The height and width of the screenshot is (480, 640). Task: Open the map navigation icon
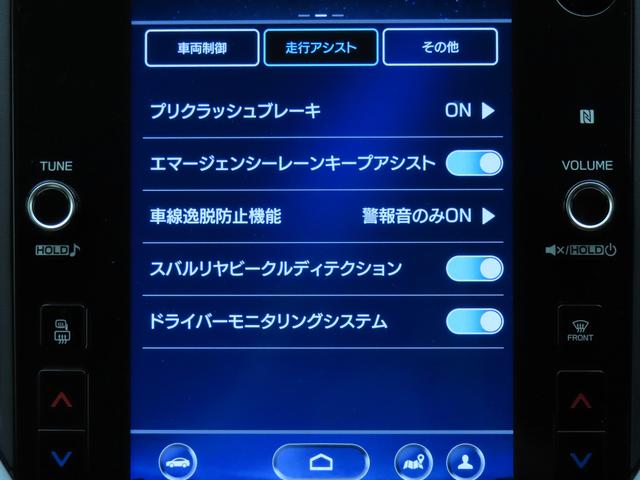pyautogui.click(x=414, y=463)
